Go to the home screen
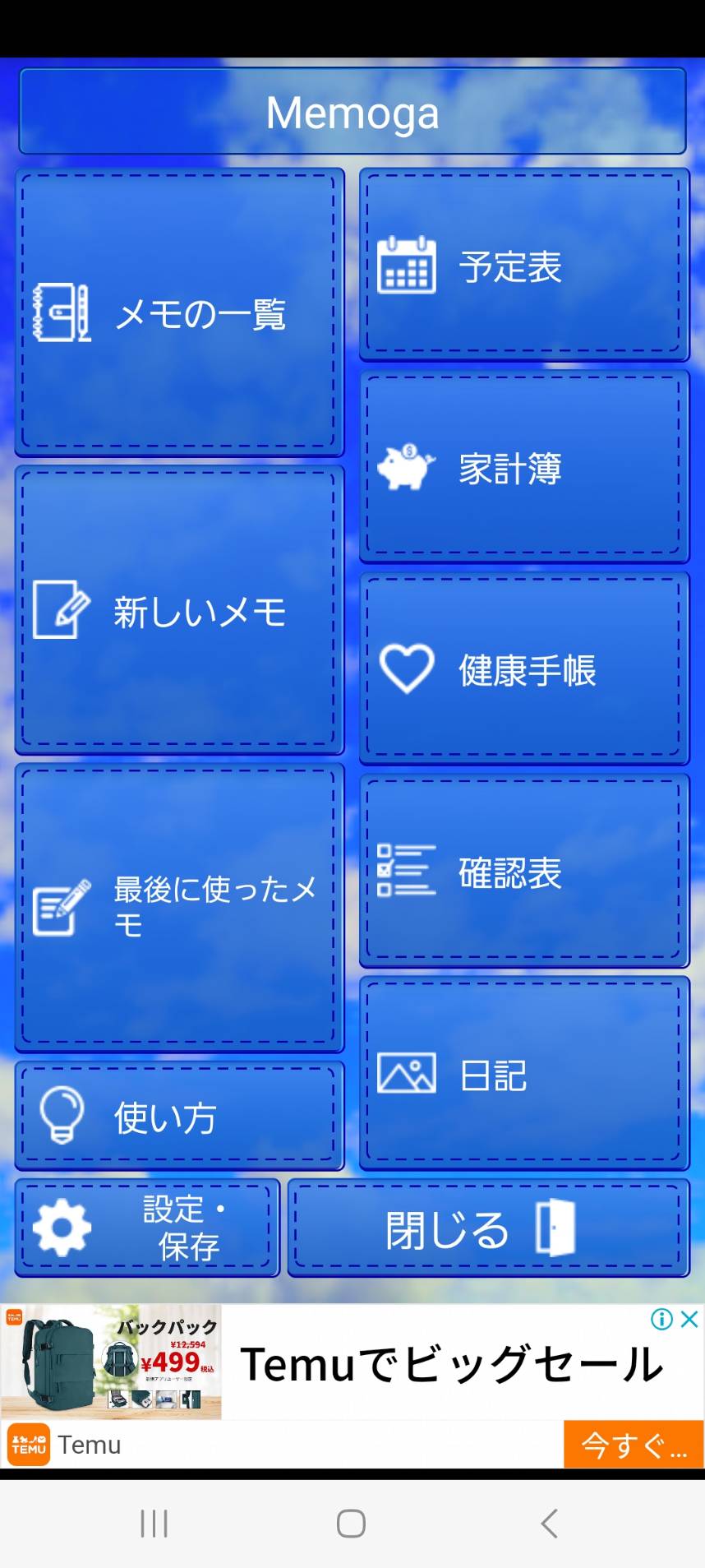This screenshot has width=705, height=1568. point(352,1523)
